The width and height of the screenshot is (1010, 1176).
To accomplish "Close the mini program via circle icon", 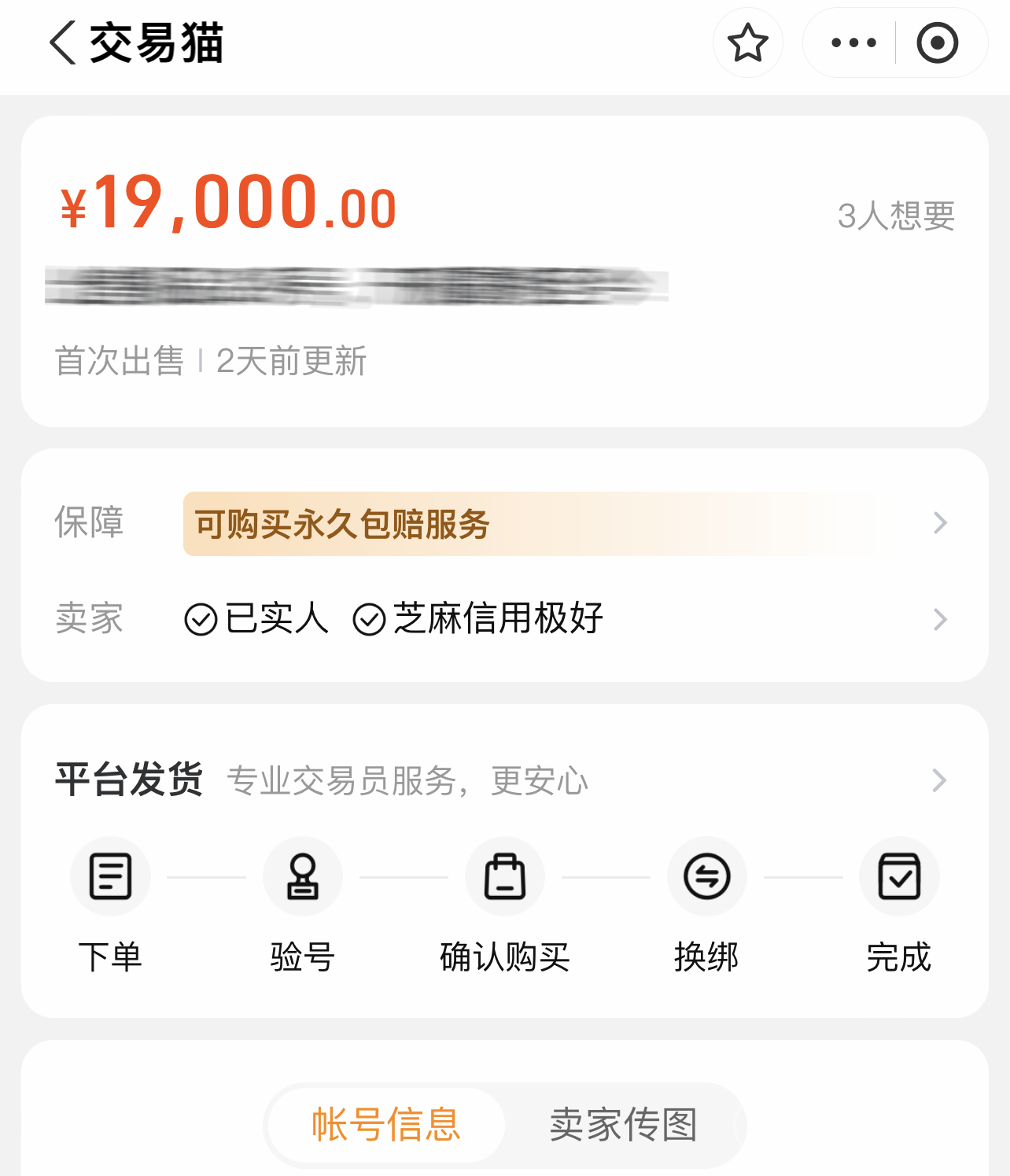I will point(937,42).
